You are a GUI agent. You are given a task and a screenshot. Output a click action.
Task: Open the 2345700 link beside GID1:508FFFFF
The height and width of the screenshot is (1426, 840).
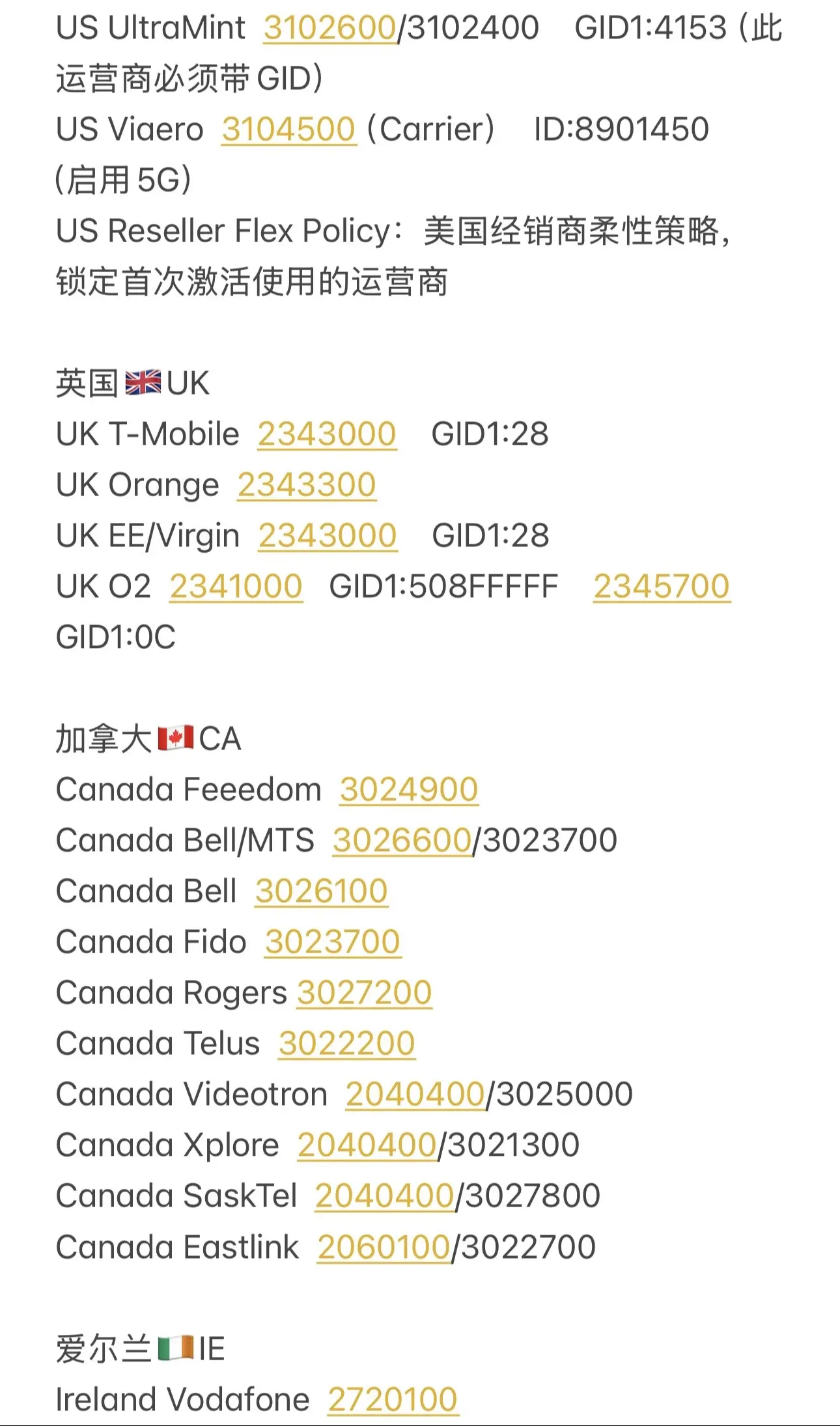tap(662, 587)
